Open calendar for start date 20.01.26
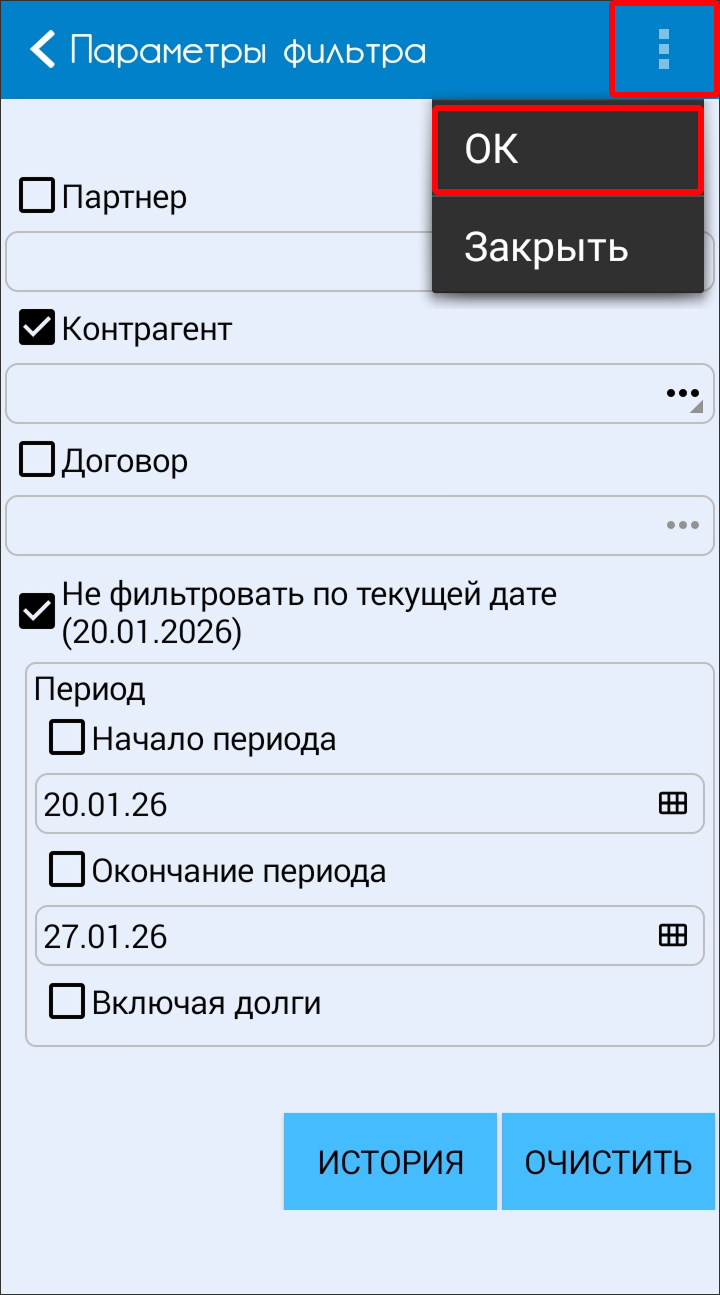This screenshot has height=1295, width=720. 672,803
